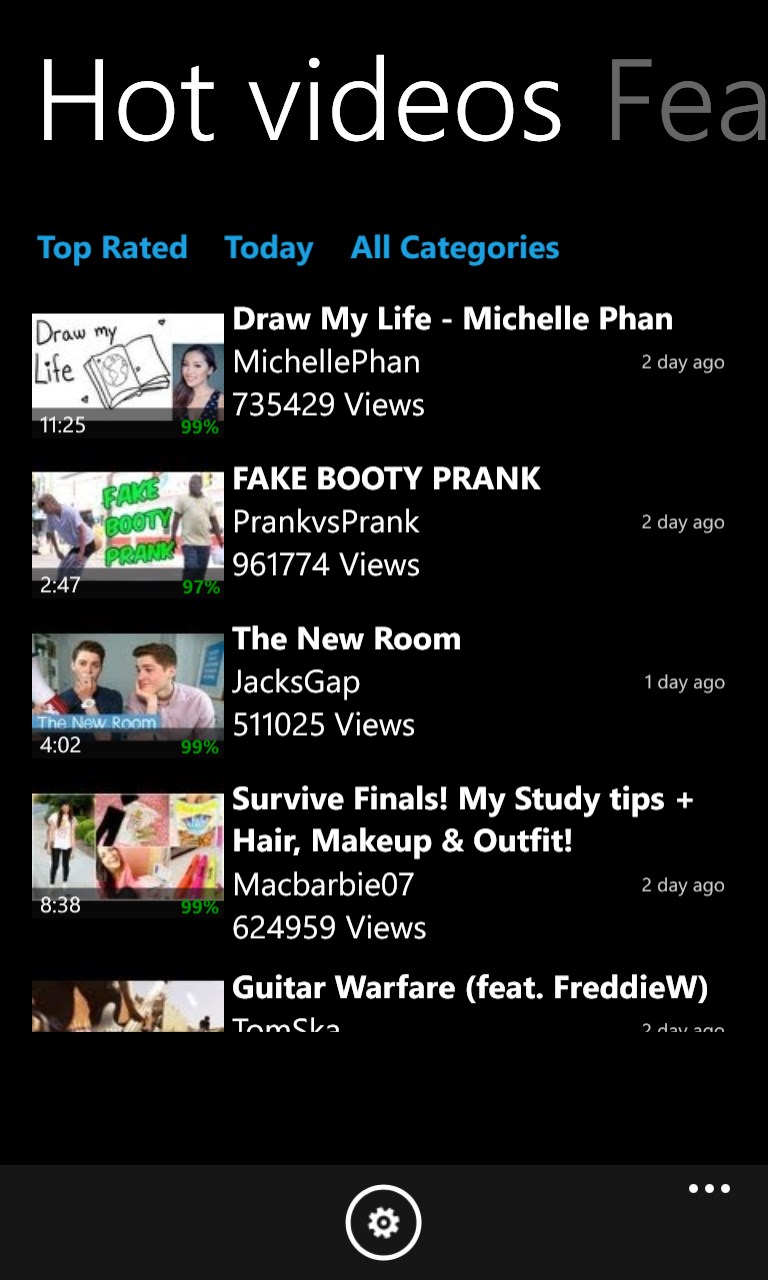
Task: Open the settings gear icon
Action: (384, 1222)
